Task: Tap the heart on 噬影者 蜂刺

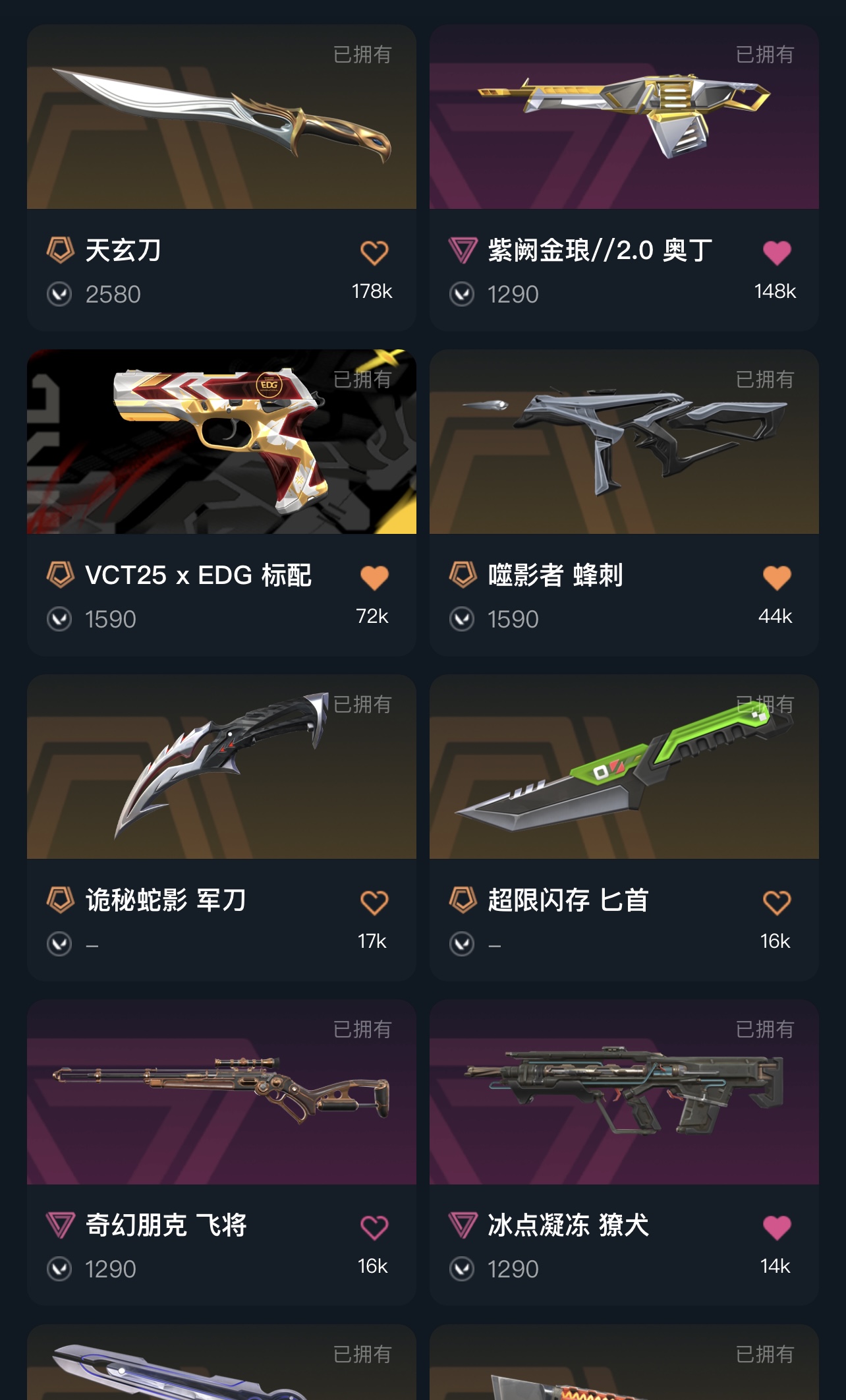Action: 777,578
